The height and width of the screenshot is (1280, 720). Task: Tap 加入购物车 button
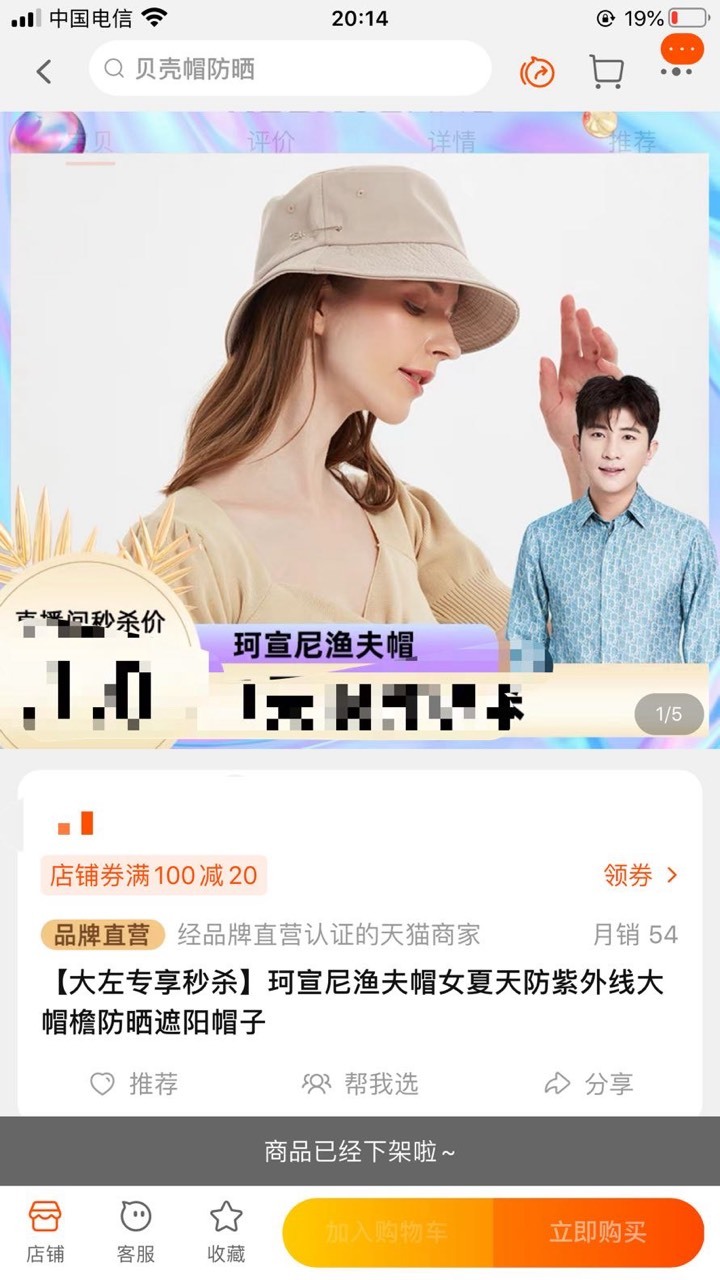pos(388,1232)
